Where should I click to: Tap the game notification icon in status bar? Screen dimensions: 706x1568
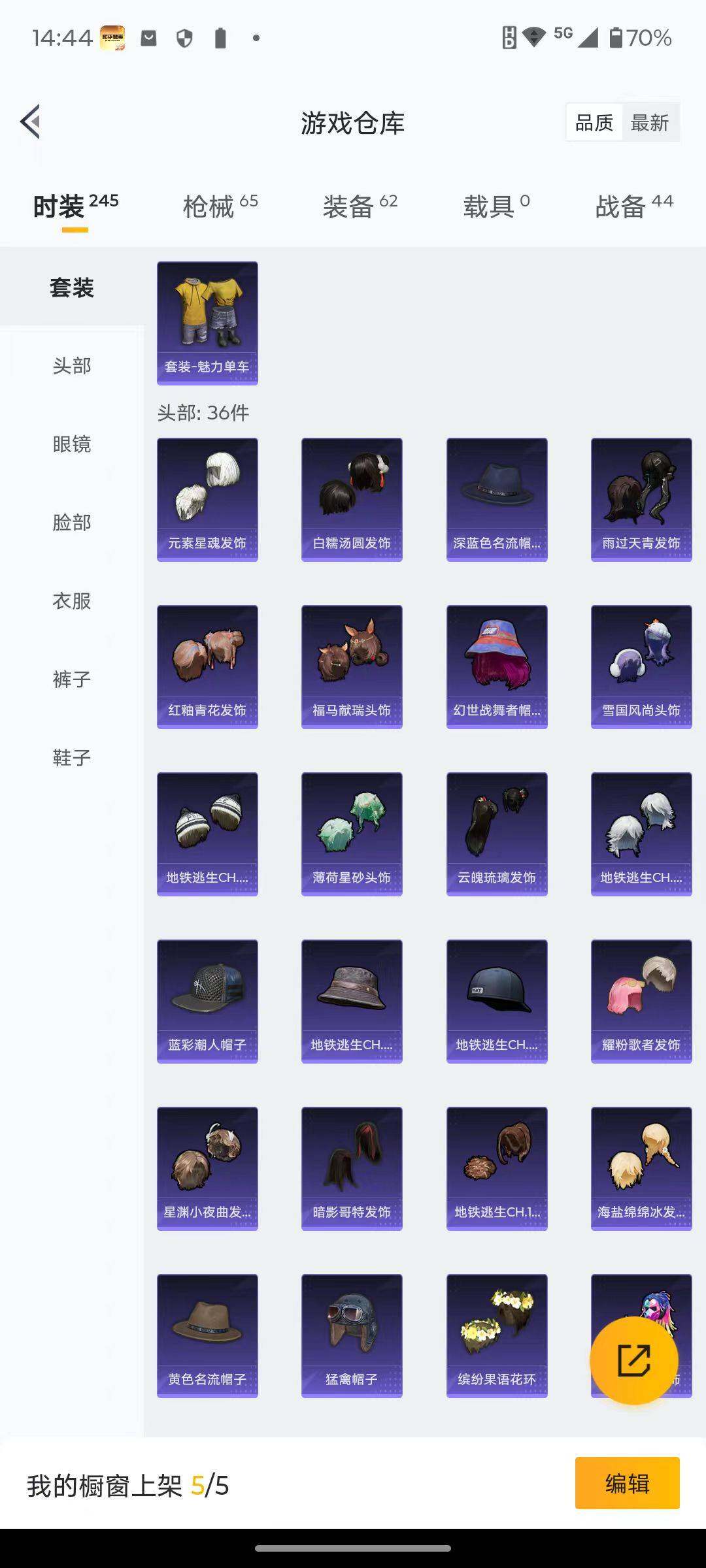112,38
